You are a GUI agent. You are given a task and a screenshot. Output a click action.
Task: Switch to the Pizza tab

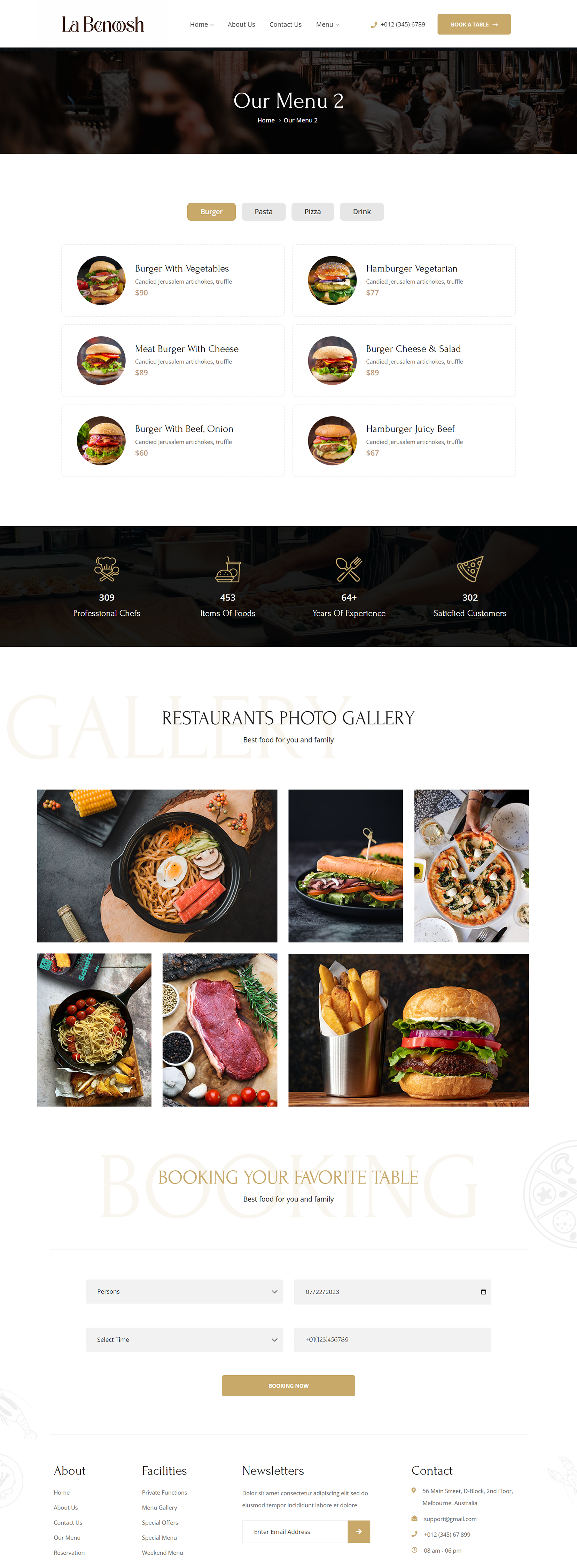[312, 212]
